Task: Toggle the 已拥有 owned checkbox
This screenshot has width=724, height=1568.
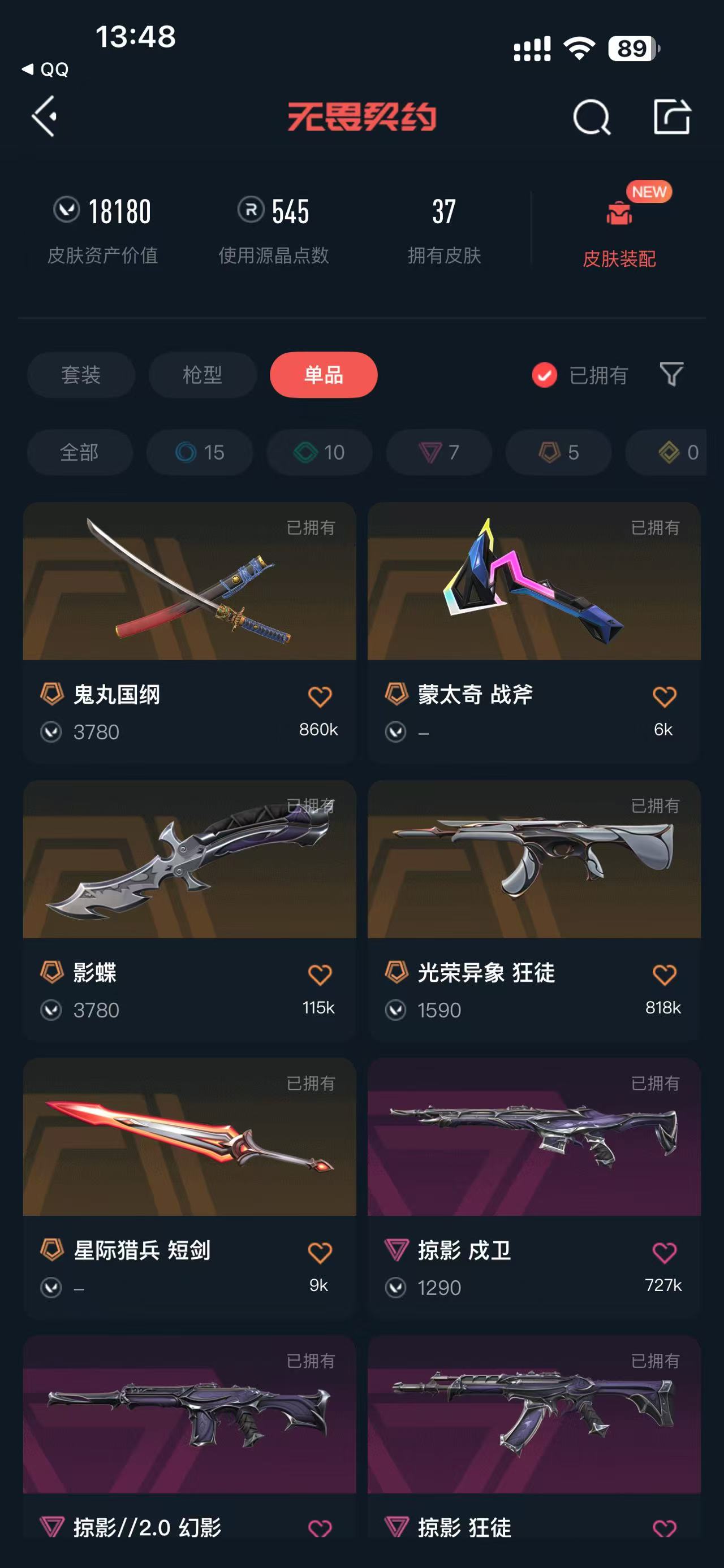Action: (544, 375)
